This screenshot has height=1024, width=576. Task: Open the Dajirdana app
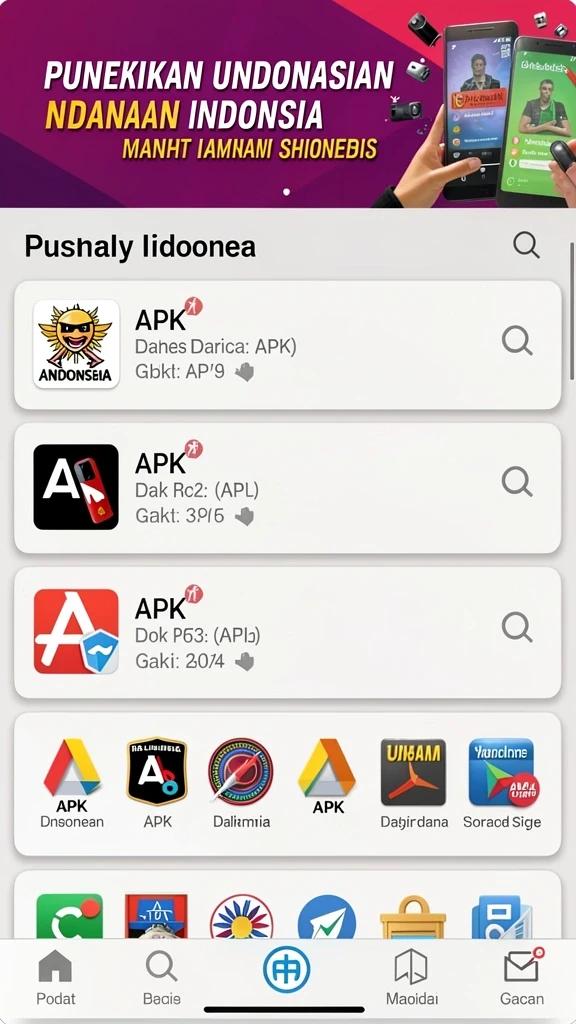(x=414, y=783)
